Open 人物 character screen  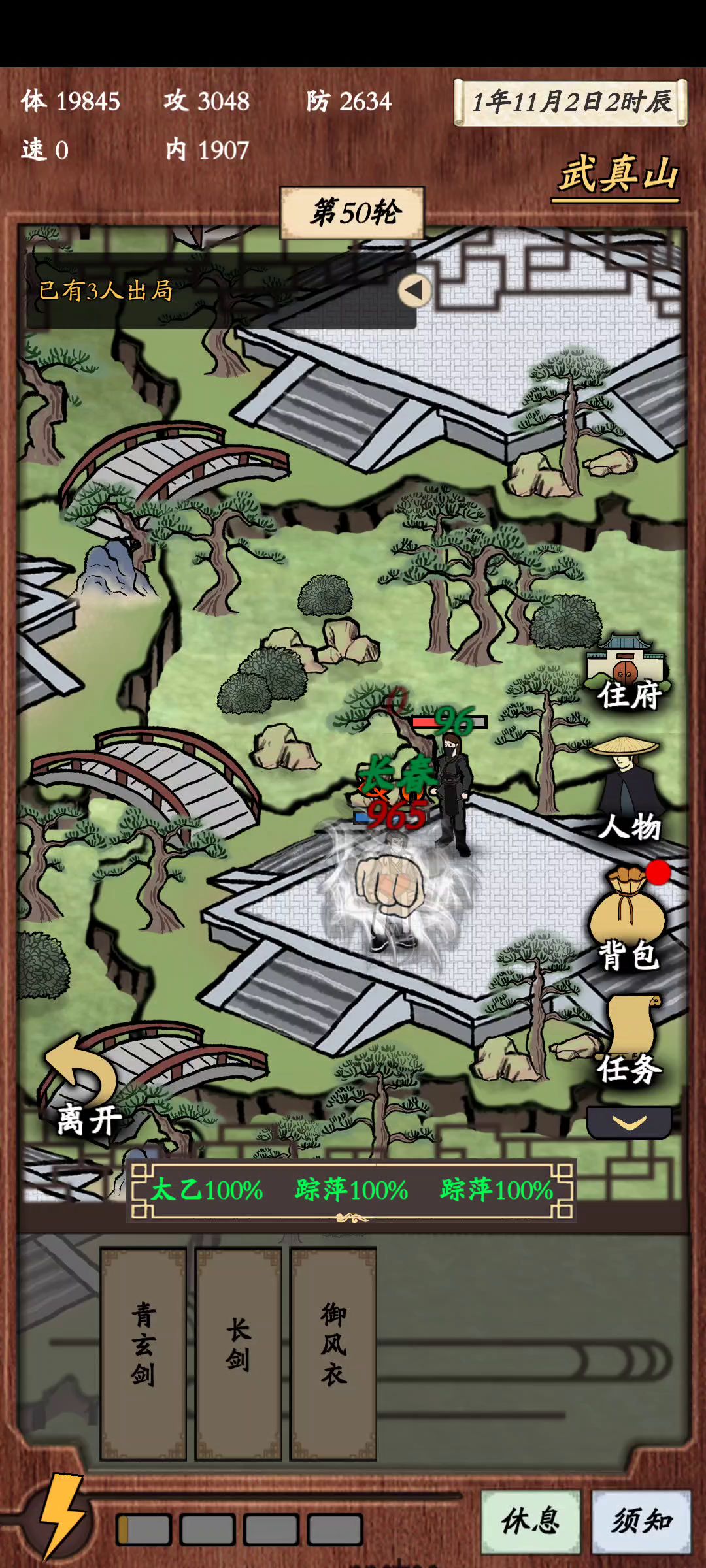tap(626, 789)
